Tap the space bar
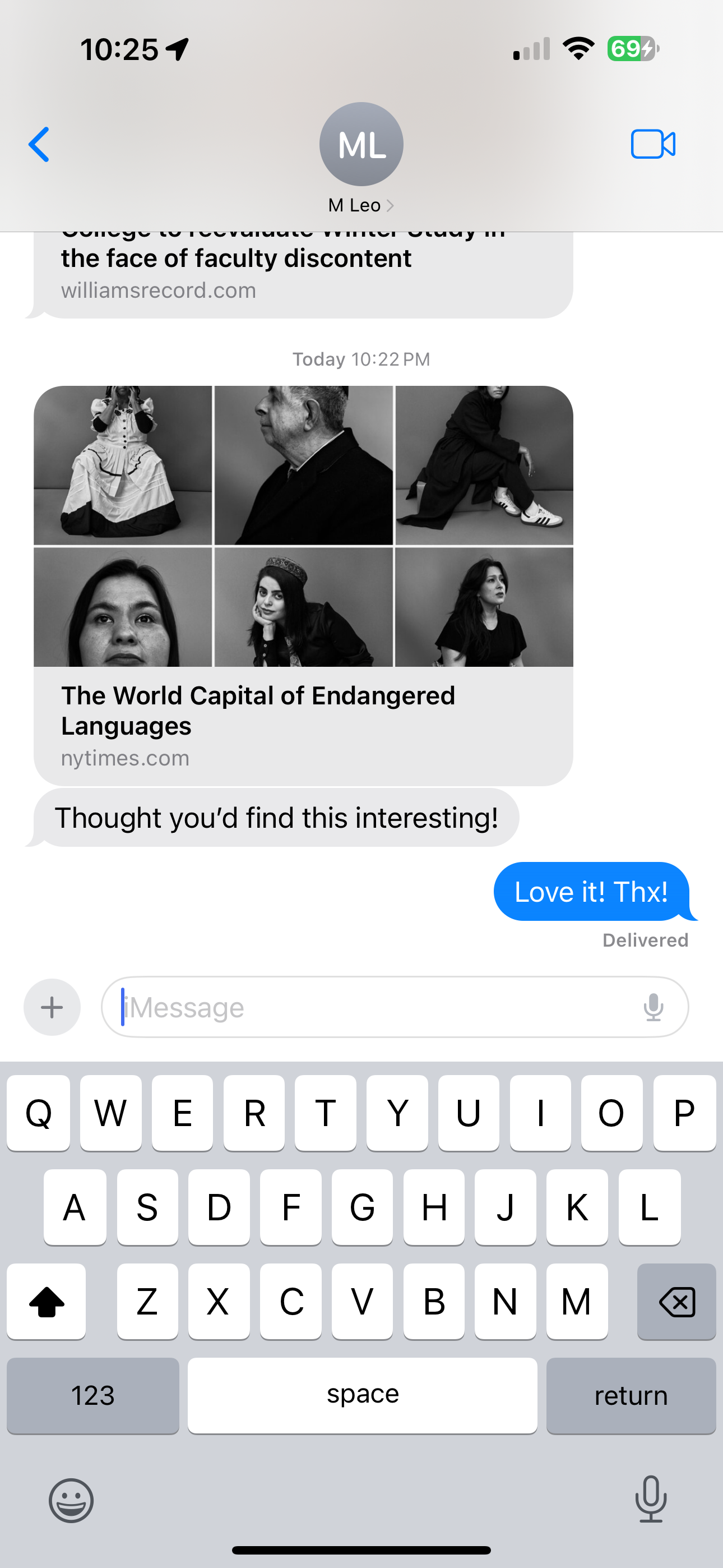The image size is (723, 1568). coord(362,1395)
